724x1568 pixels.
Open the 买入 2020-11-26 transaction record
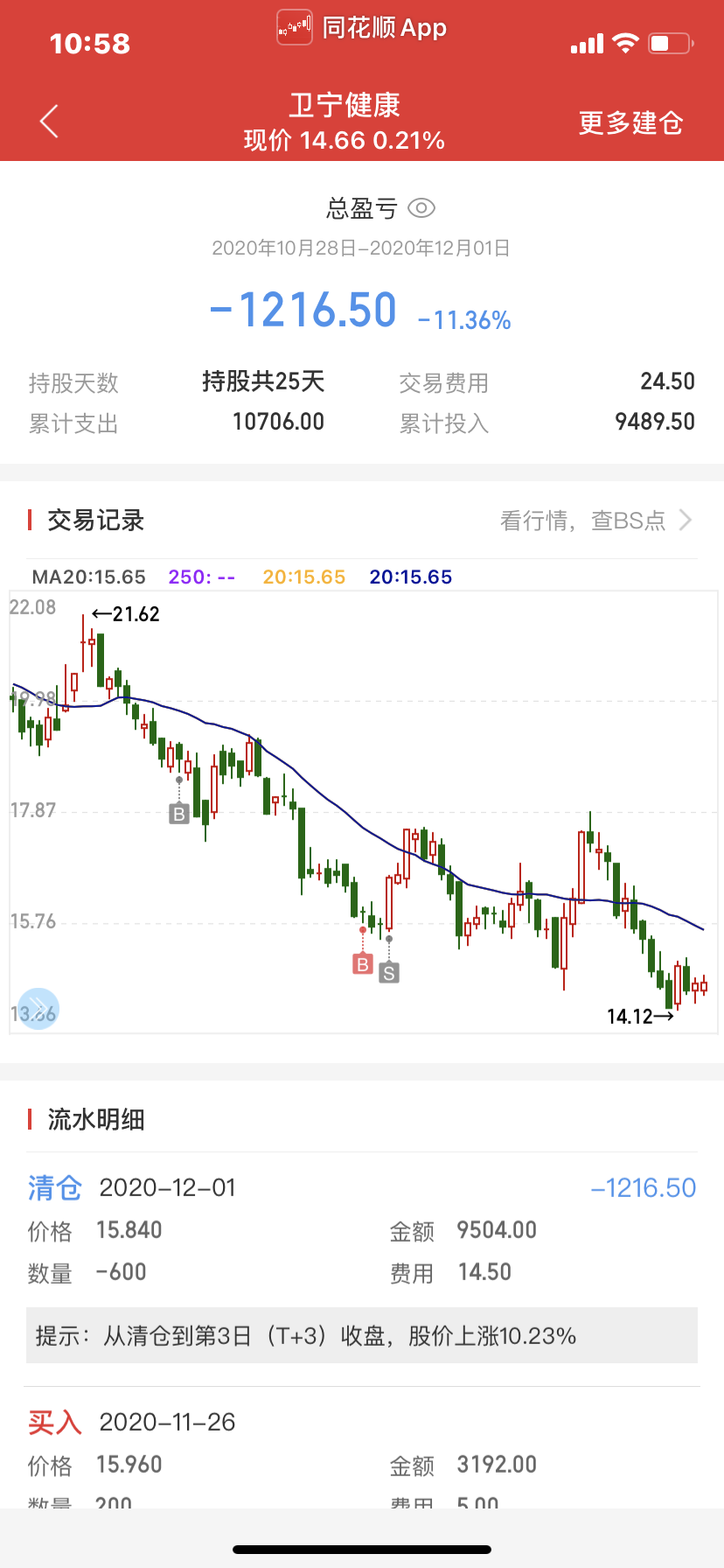[x=362, y=1458]
